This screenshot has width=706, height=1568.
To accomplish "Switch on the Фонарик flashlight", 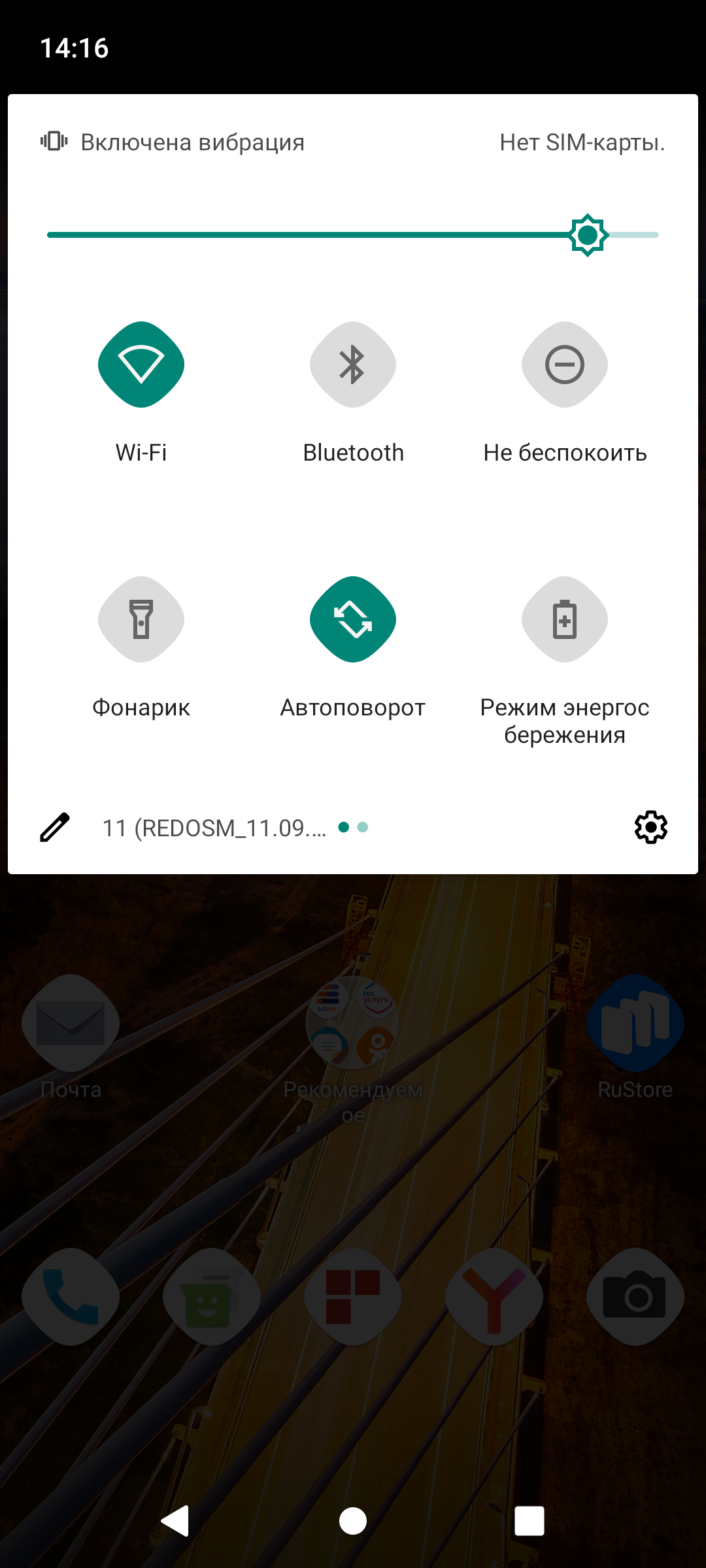I will 141,619.
